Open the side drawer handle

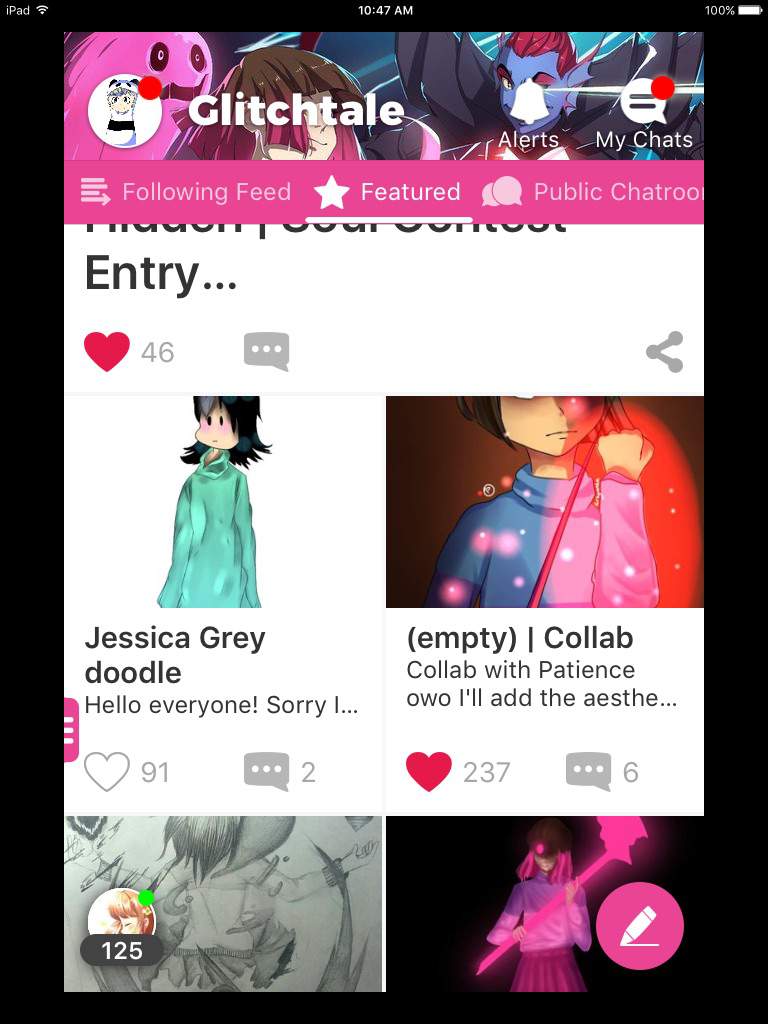pos(70,730)
